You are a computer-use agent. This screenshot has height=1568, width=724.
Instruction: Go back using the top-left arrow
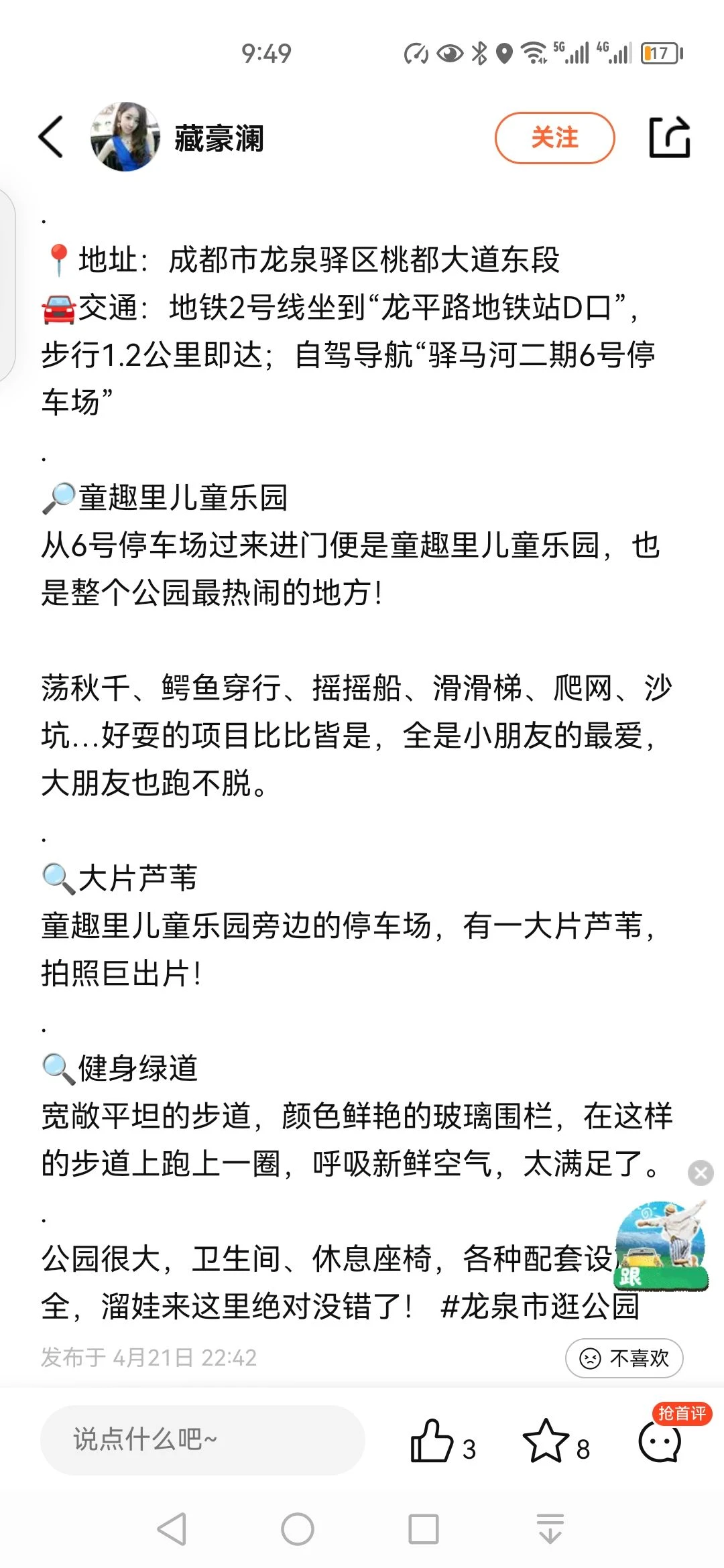tap(51, 137)
